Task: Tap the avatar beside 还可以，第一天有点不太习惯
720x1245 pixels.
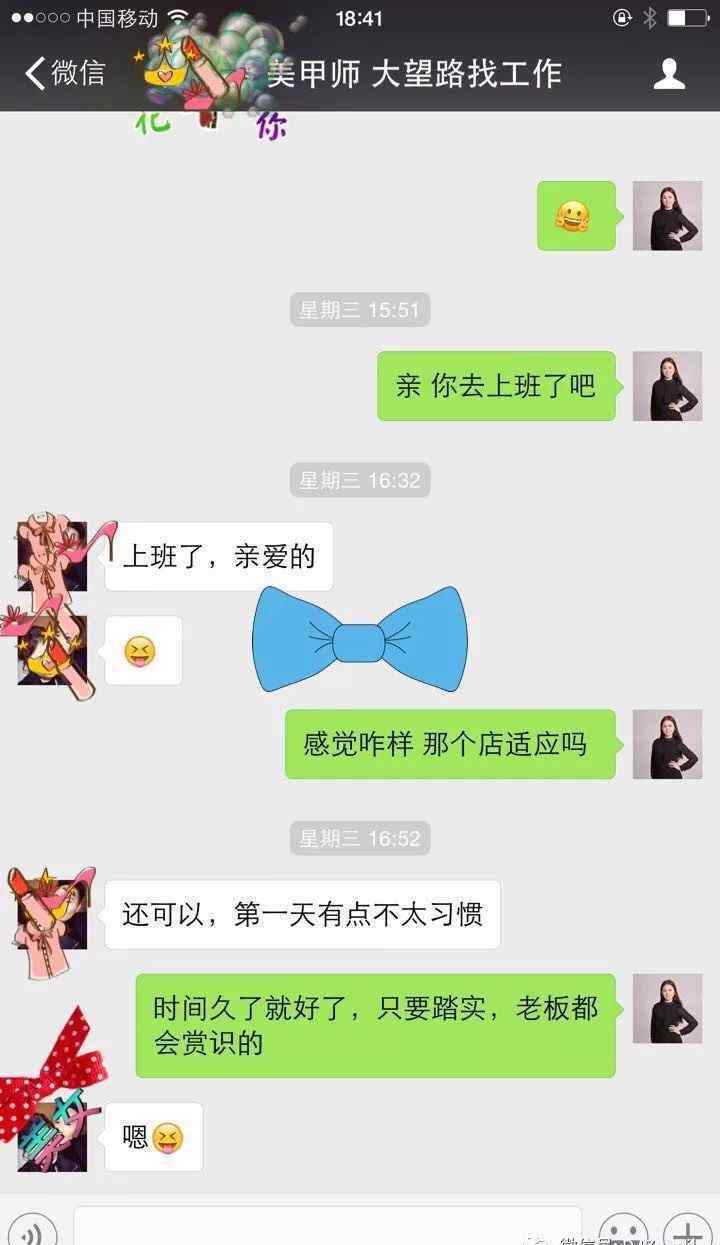Action: (52, 914)
